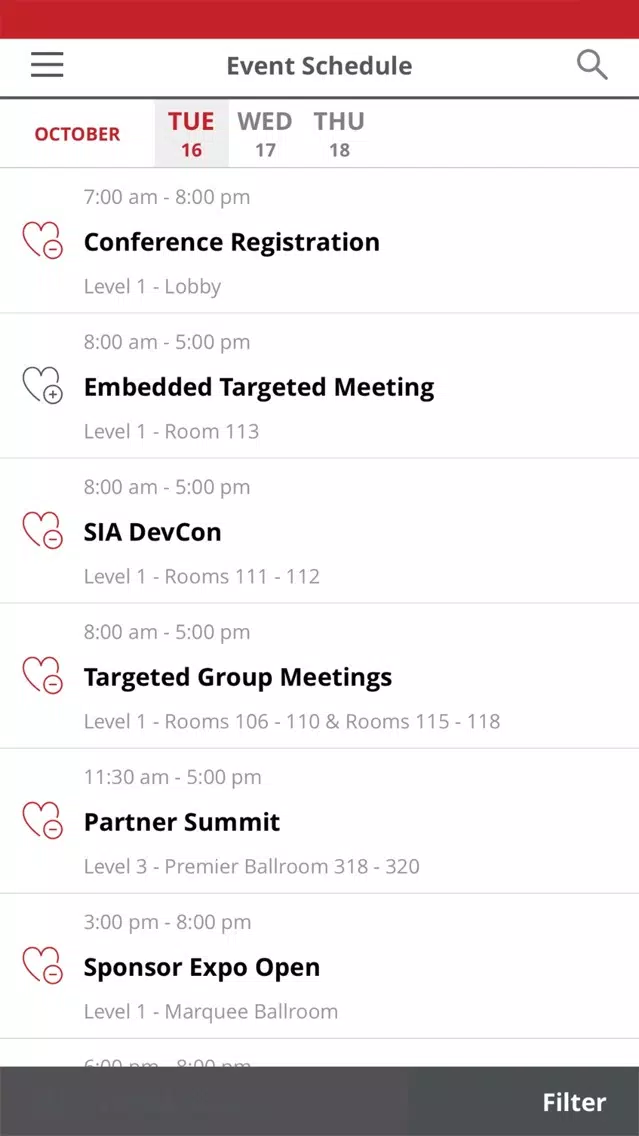Switch to Thursday 18
This screenshot has width=639, height=1136.
point(339,134)
